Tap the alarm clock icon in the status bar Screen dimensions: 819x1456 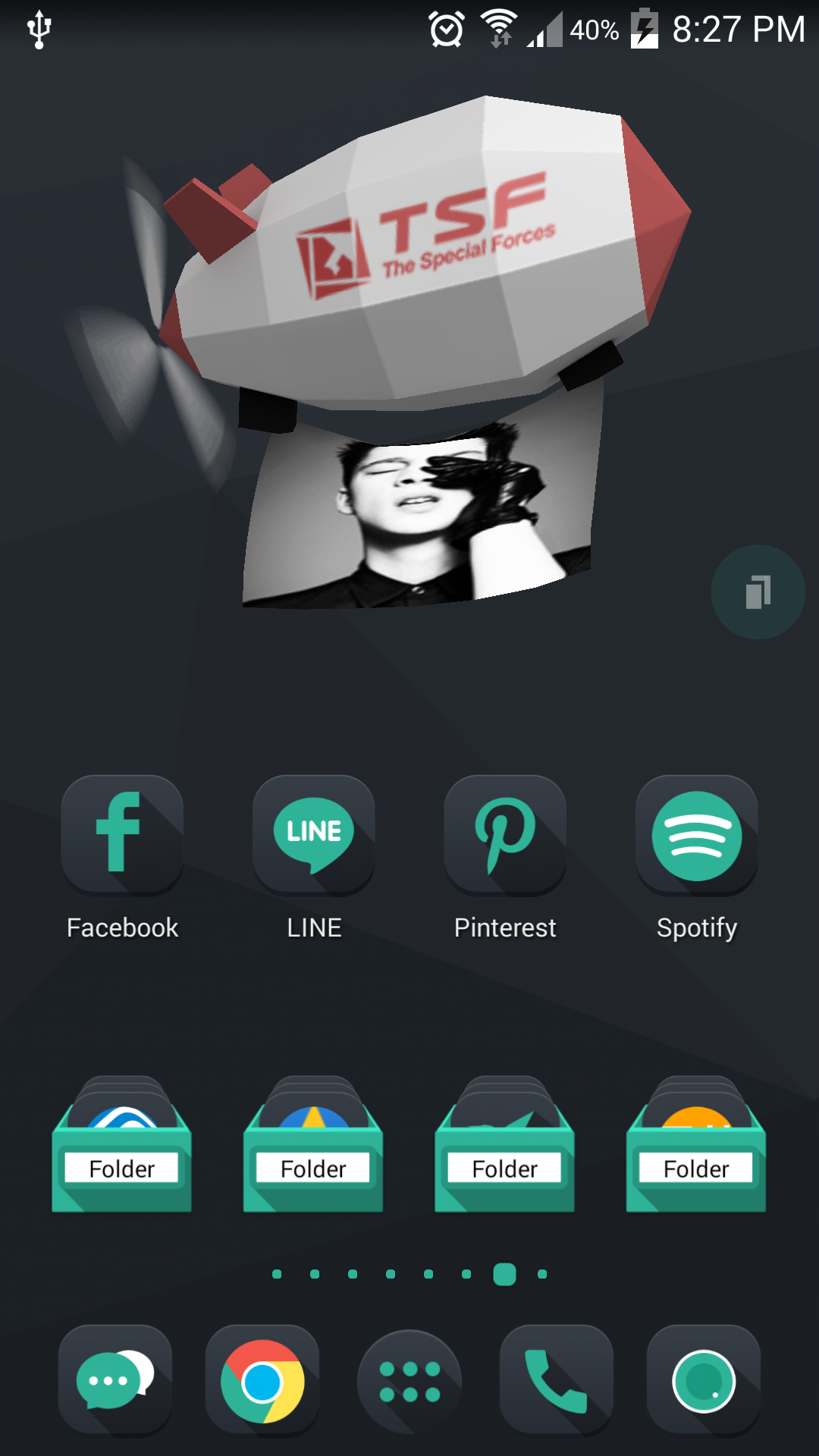pyautogui.click(x=447, y=29)
